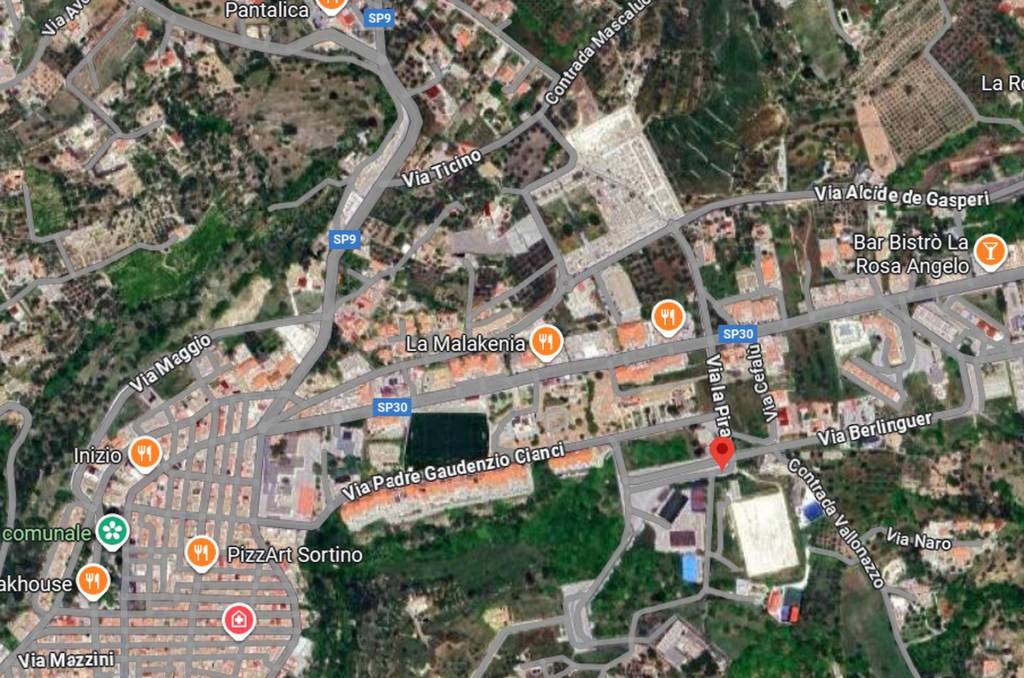Image resolution: width=1024 pixels, height=678 pixels.
Task: Open the La Malakenia restaurant marker
Action: (545, 344)
